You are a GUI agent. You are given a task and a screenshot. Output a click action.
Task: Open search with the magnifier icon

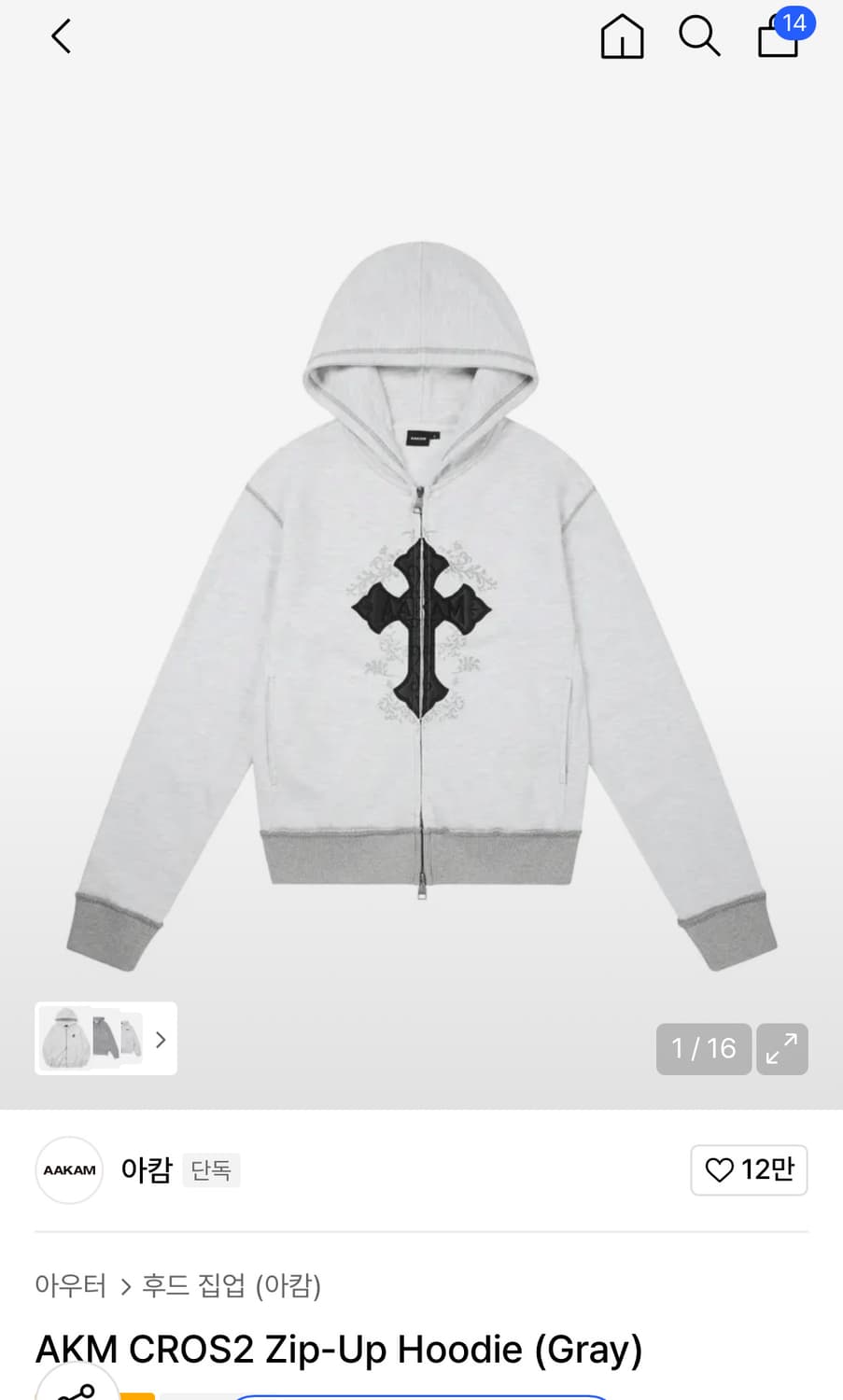tap(699, 37)
